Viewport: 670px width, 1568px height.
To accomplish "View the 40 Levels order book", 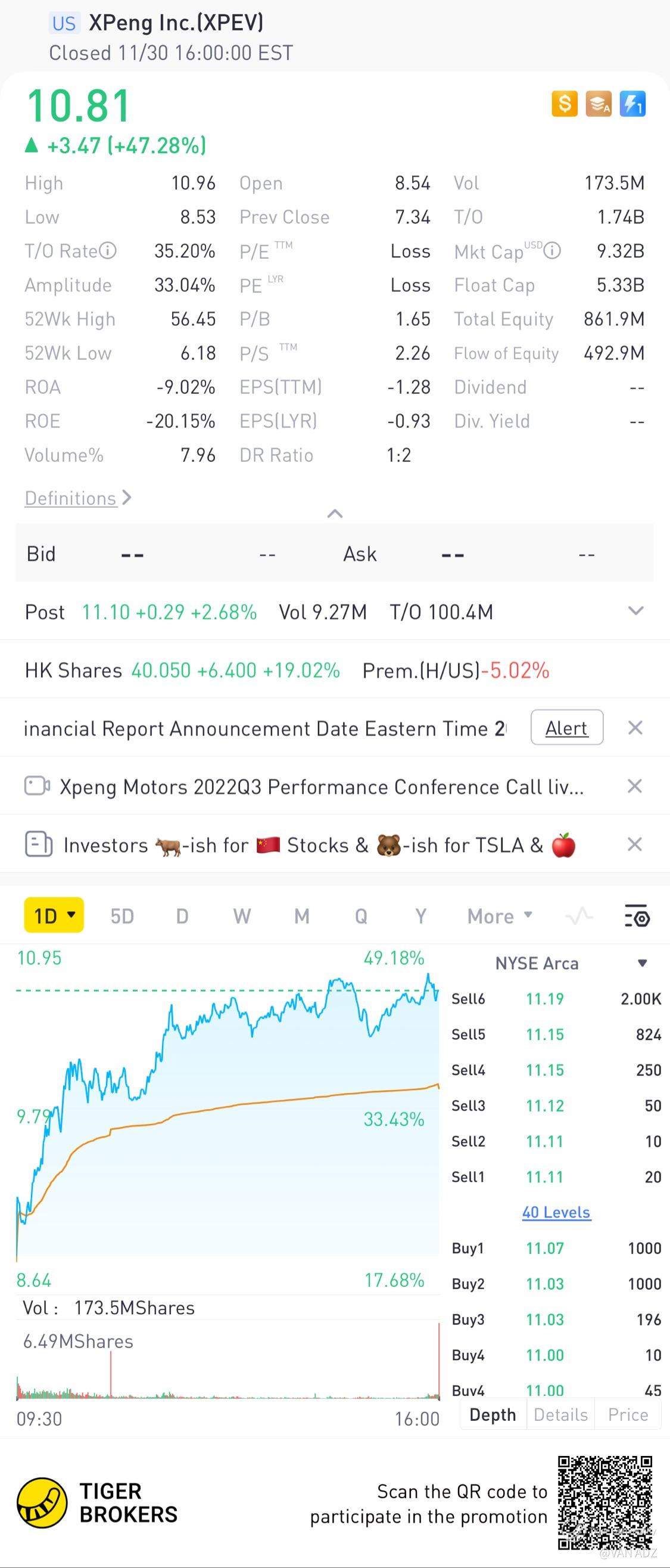I will tap(556, 1212).
